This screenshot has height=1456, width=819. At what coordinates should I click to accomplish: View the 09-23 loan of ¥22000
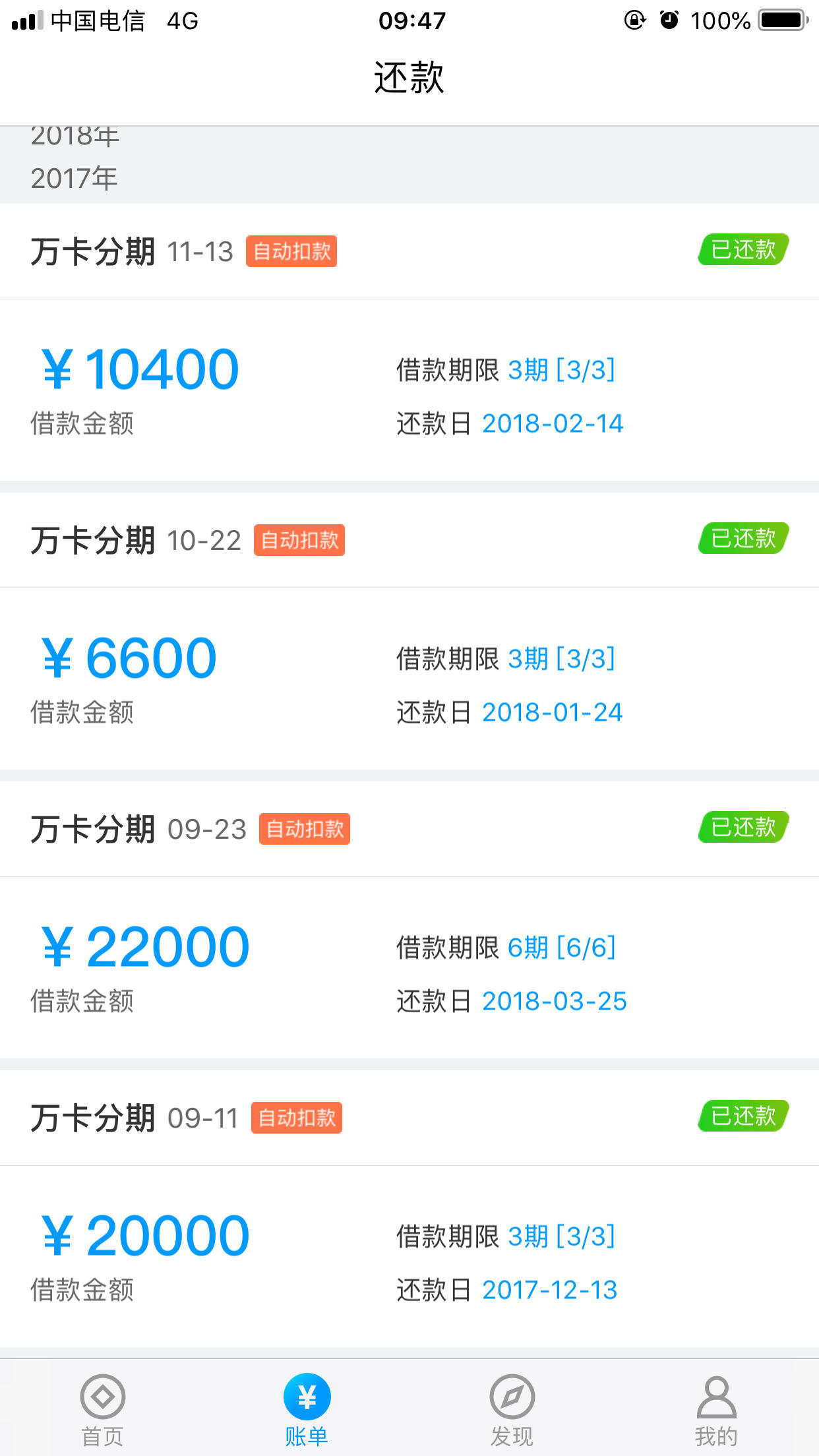click(x=409, y=920)
